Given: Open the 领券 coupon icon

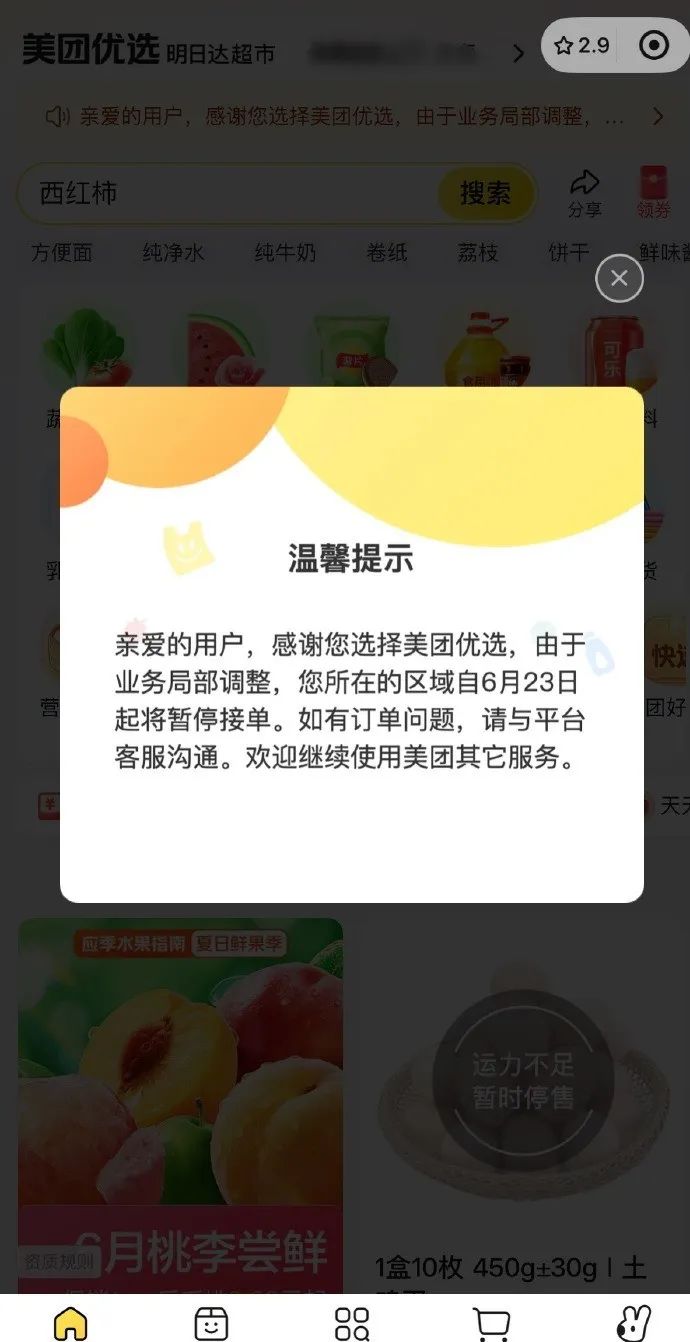Looking at the screenshot, I should click(653, 192).
